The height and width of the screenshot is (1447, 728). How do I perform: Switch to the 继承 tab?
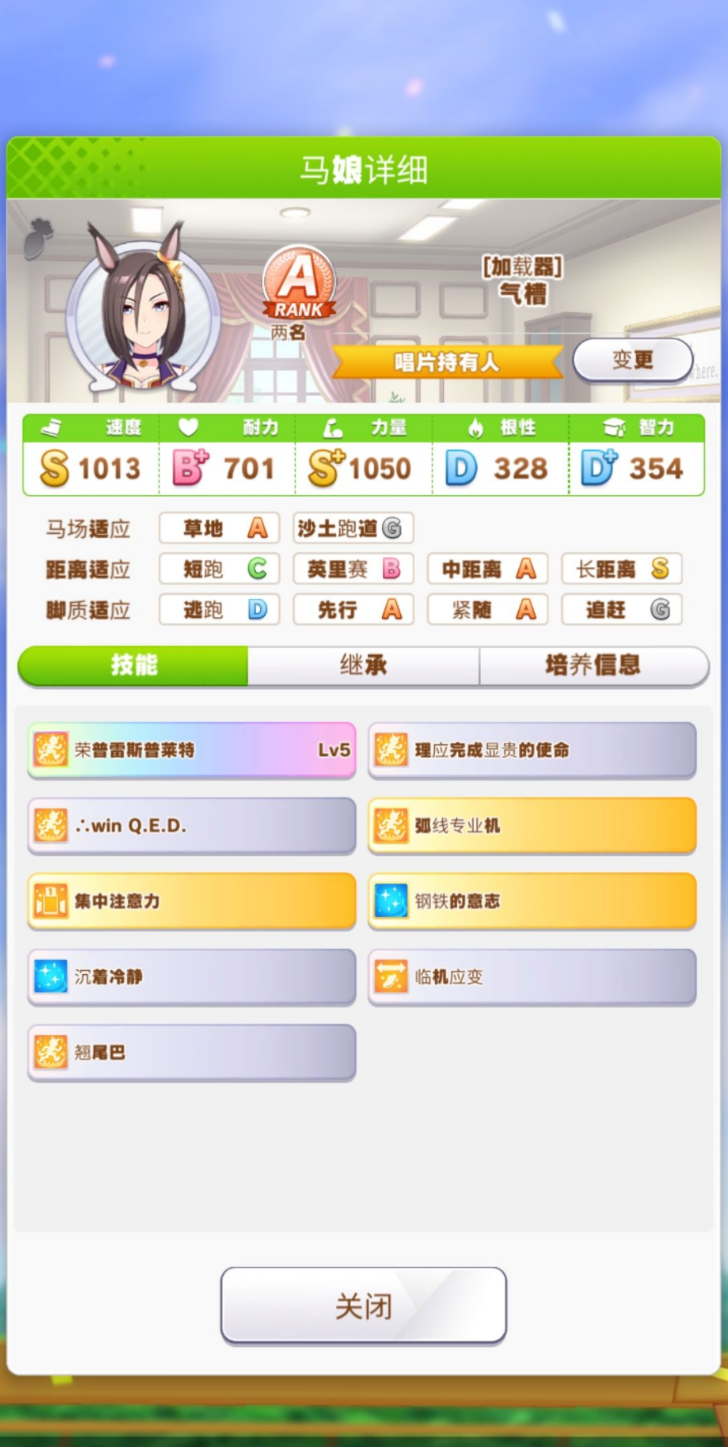coord(363,666)
